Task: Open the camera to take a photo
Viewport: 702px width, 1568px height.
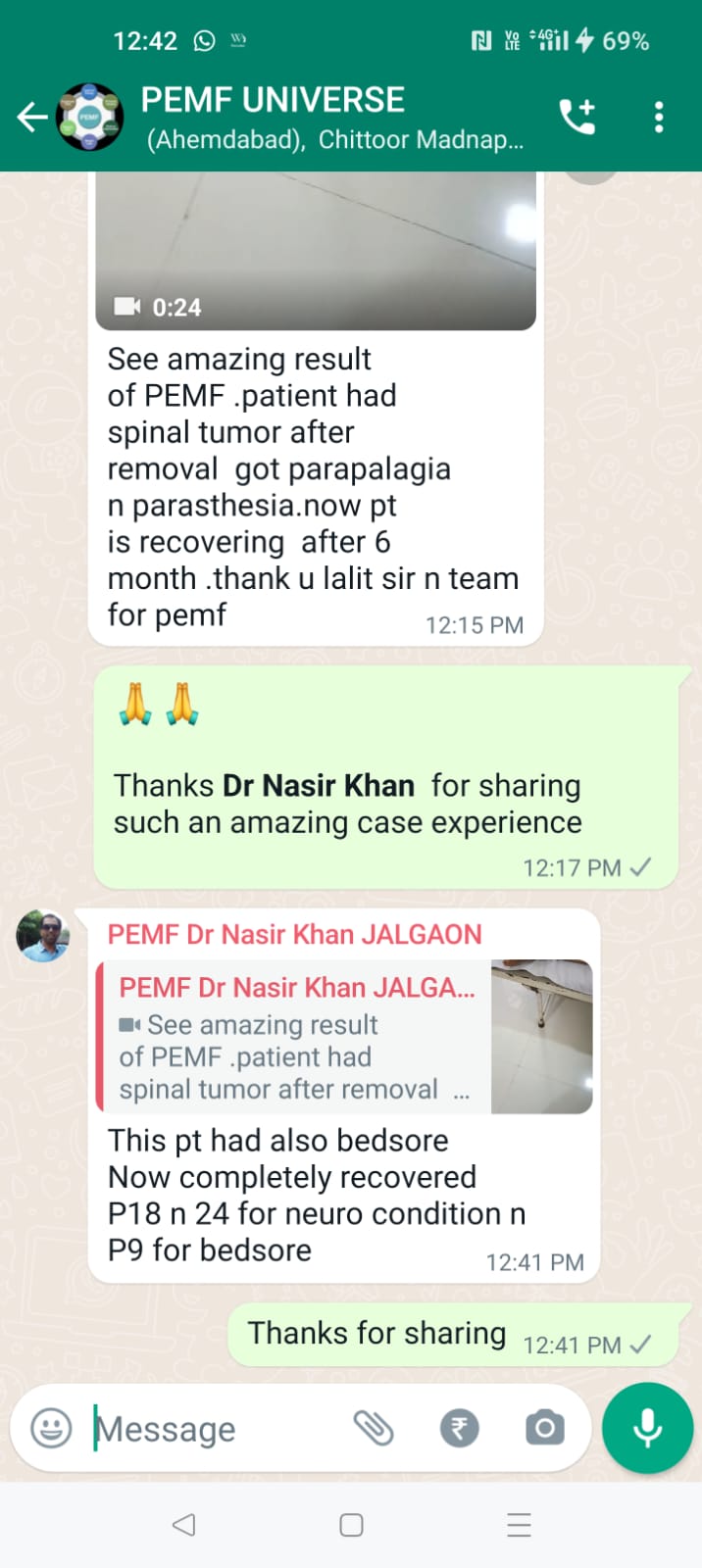Action: click(544, 1428)
